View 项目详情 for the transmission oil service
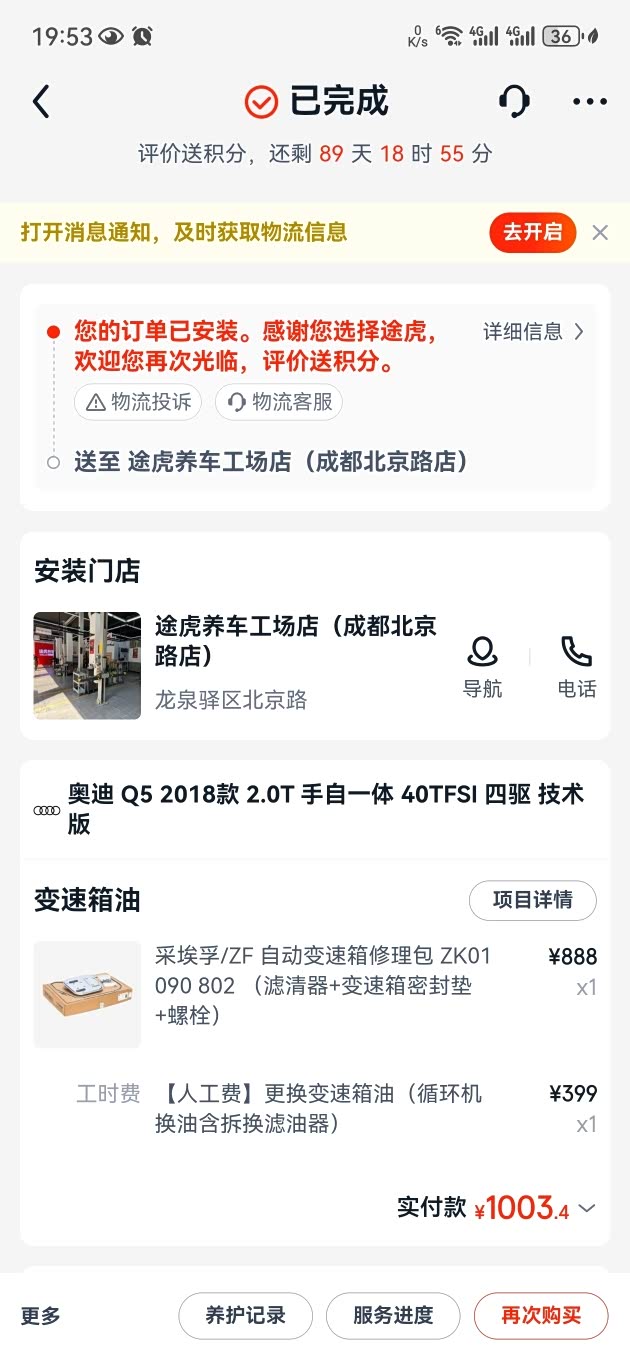The width and height of the screenshot is (630, 1360). click(532, 900)
